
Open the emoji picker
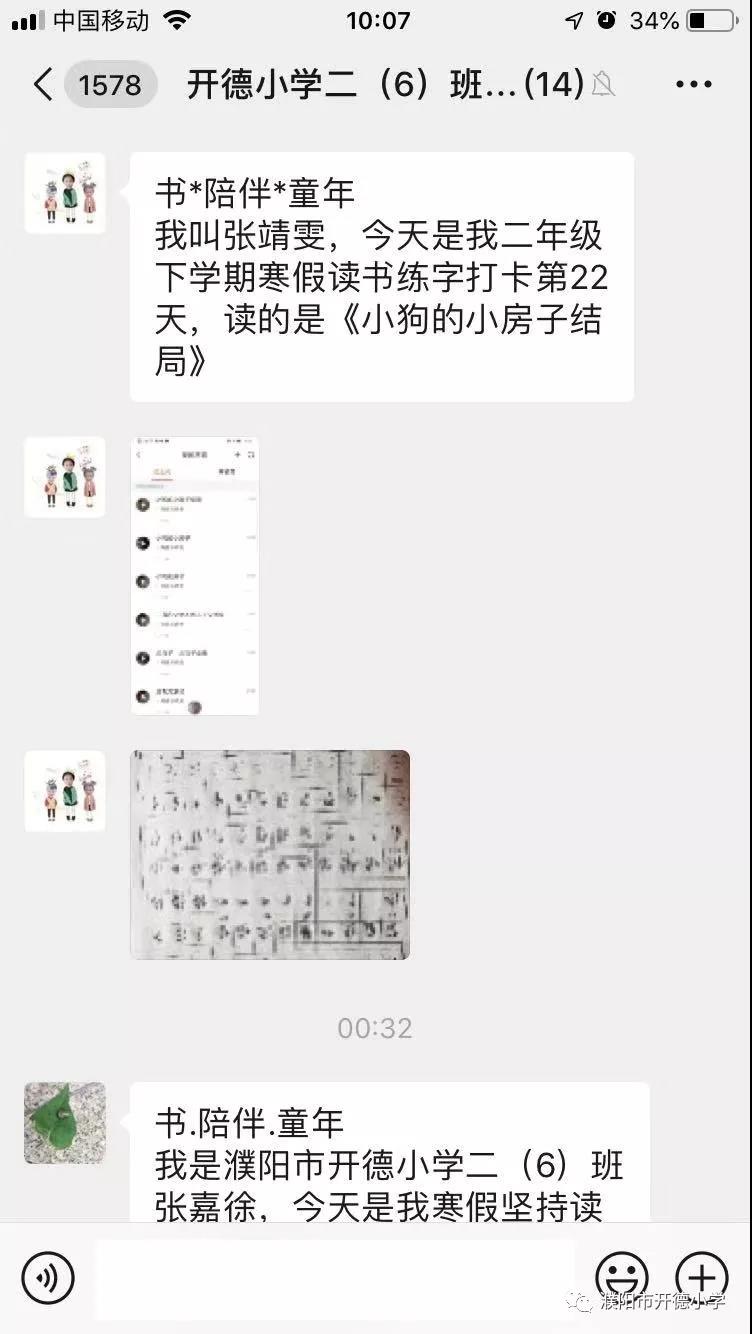point(621,1277)
